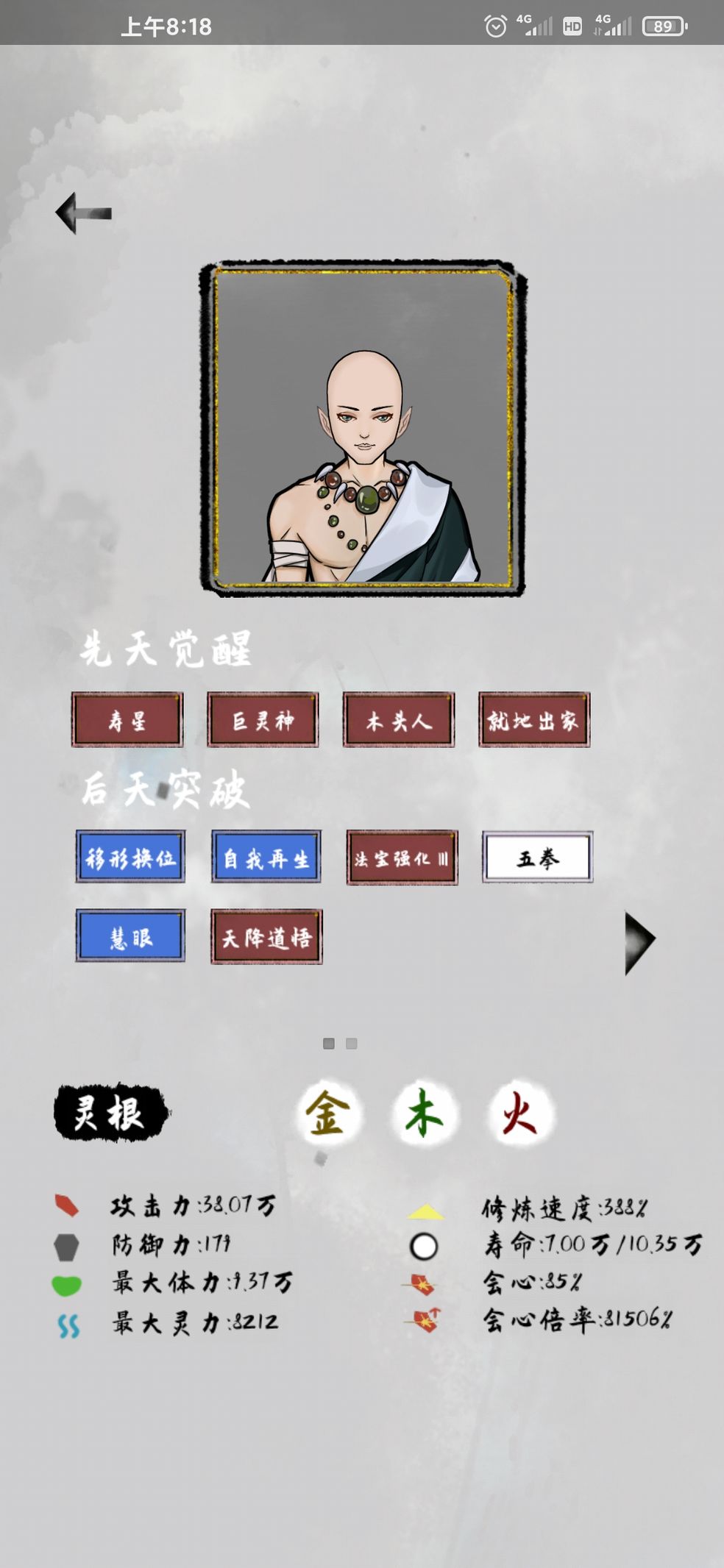
Task: Tap the second page indicator dot
Action: 352,1044
